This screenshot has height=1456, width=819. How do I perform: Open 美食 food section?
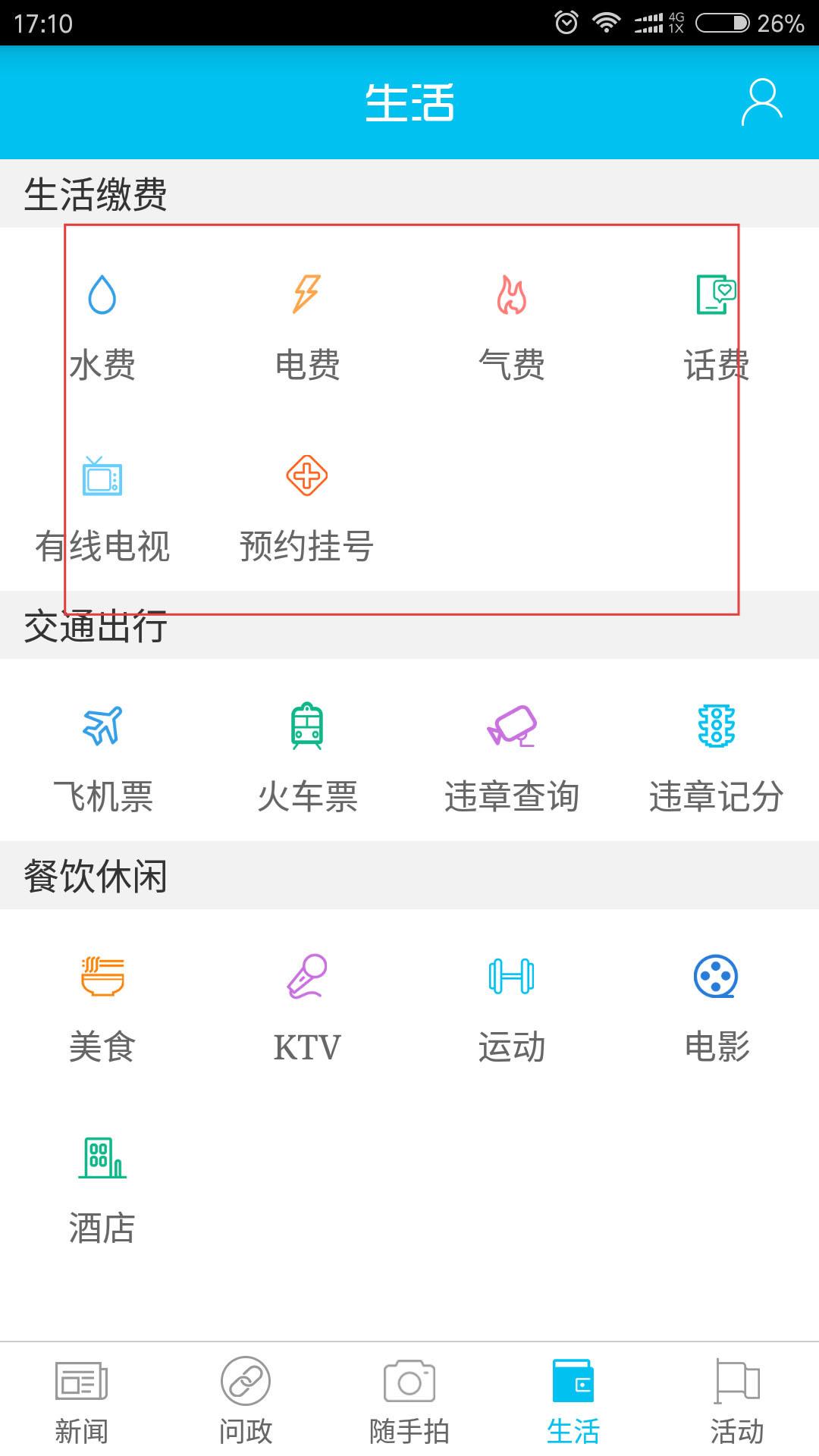[x=102, y=1009]
